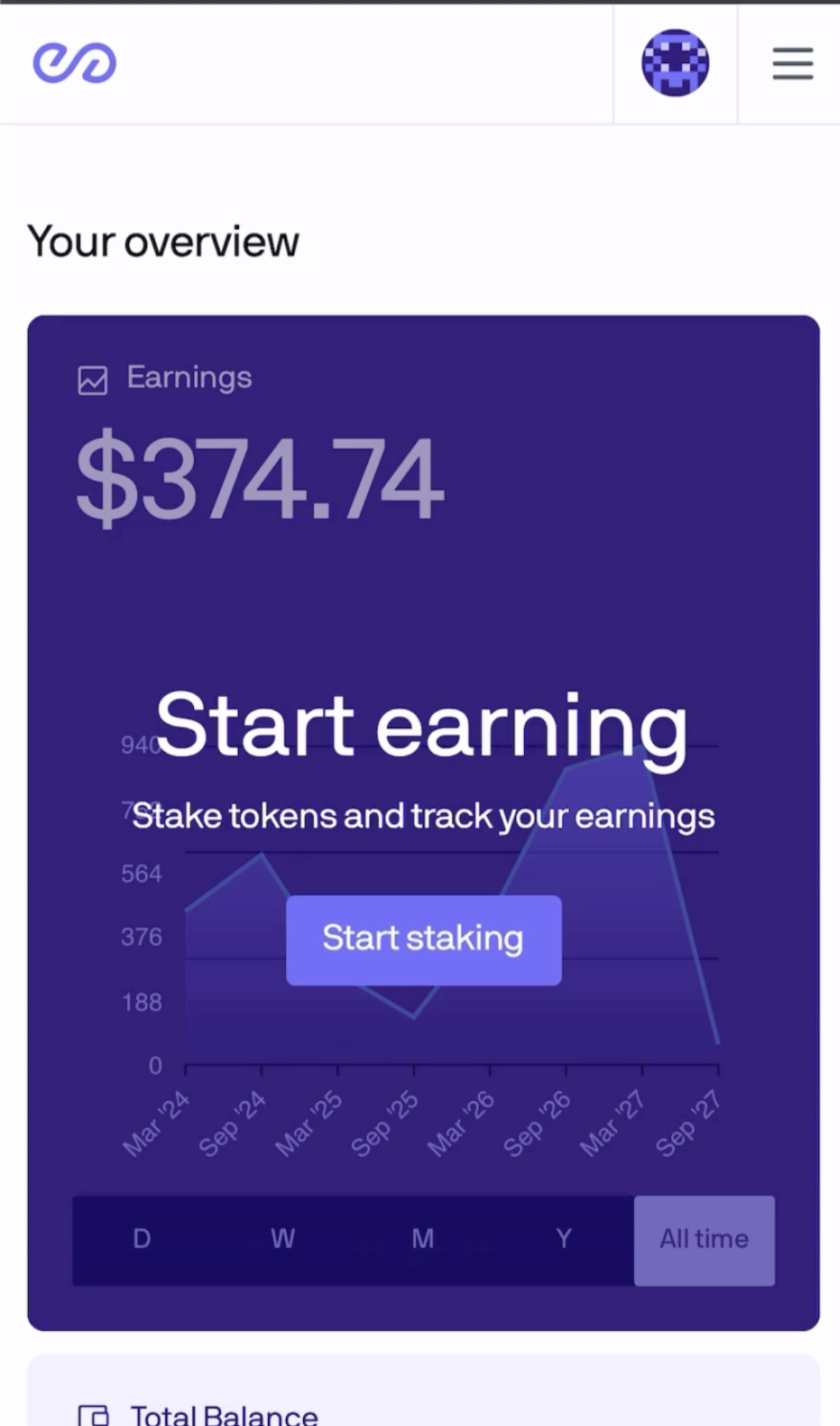Switch earnings chart to W range
The width and height of the screenshot is (840, 1426).
coord(282,1239)
